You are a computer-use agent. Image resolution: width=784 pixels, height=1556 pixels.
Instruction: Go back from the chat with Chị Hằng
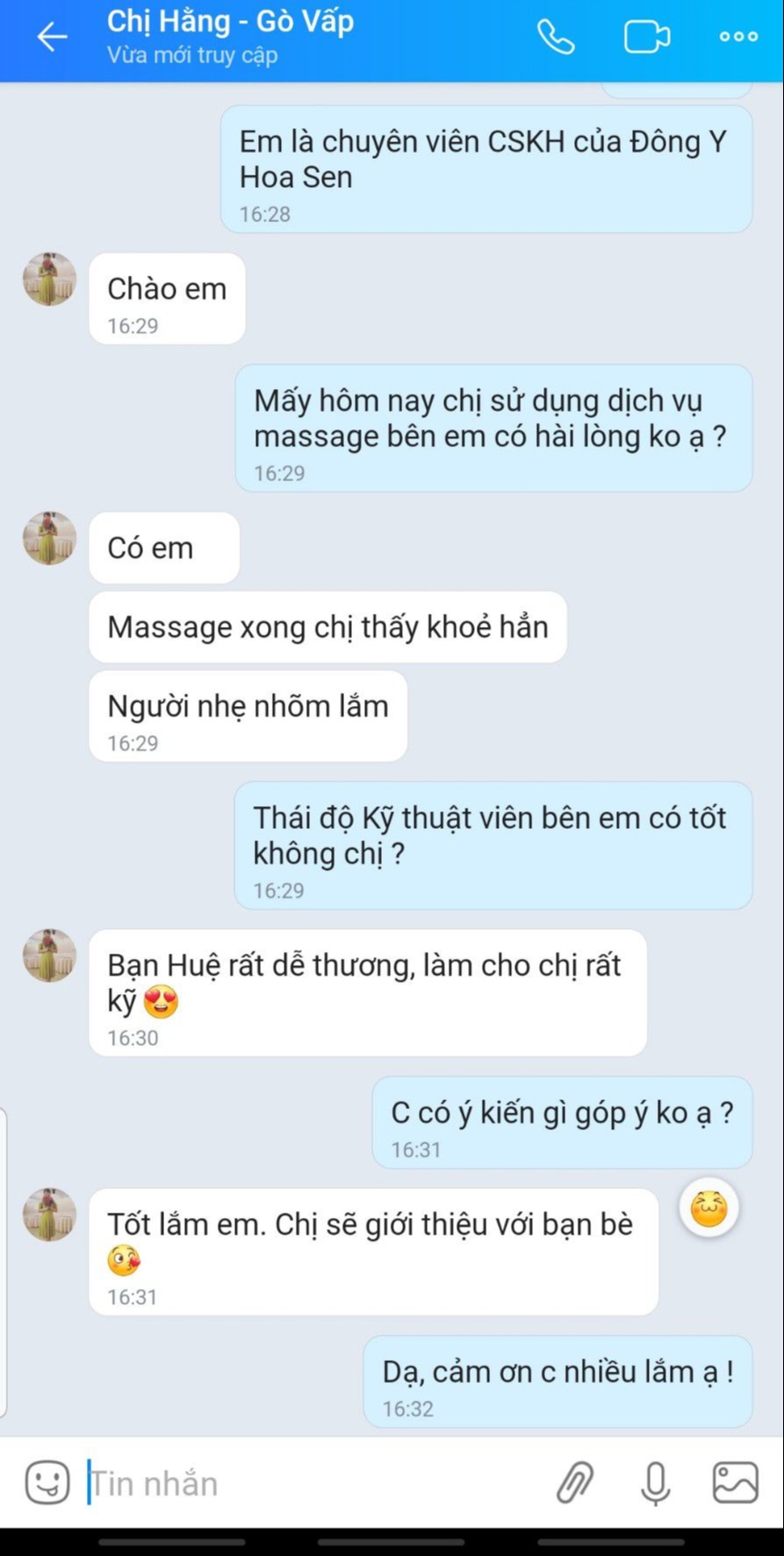(51, 37)
